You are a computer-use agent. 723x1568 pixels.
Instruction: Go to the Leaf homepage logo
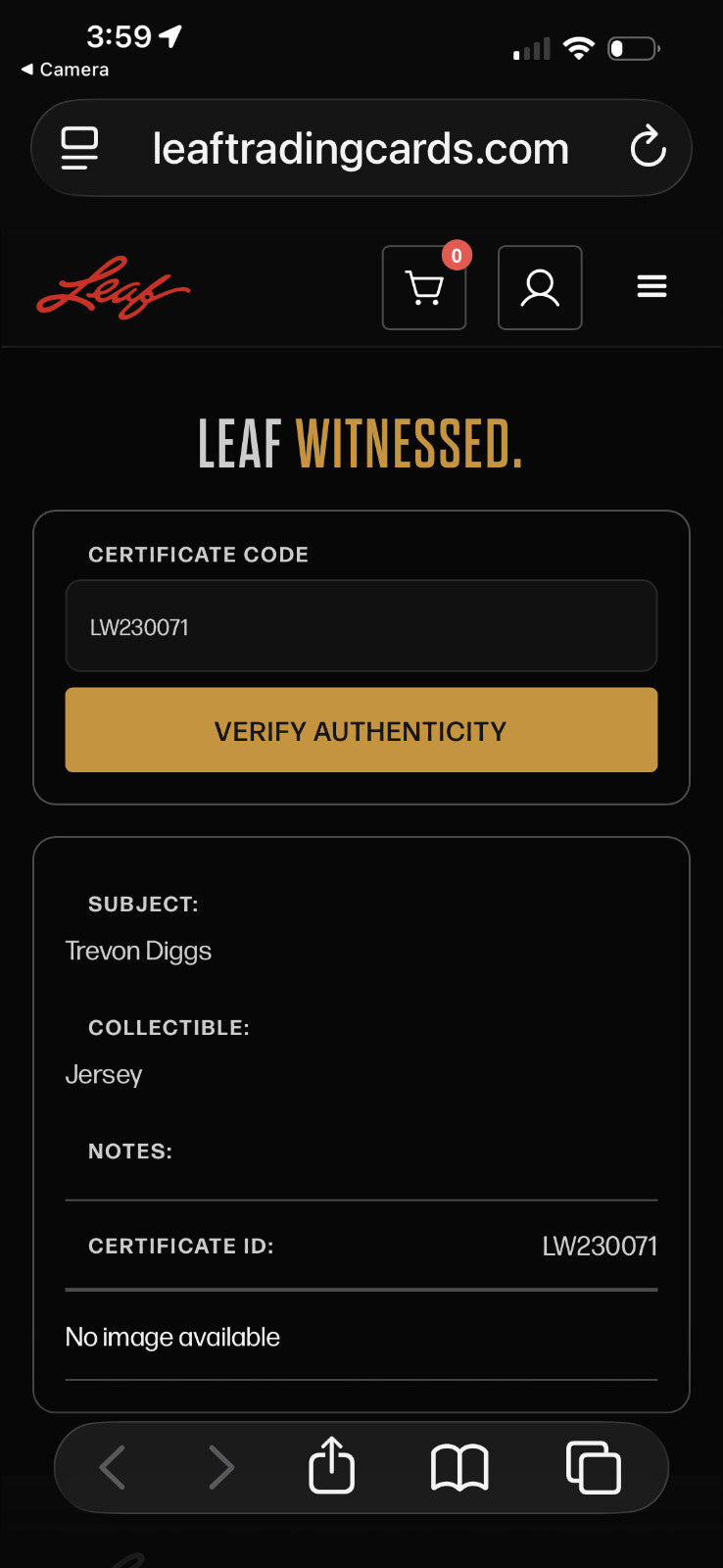coord(114,288)
